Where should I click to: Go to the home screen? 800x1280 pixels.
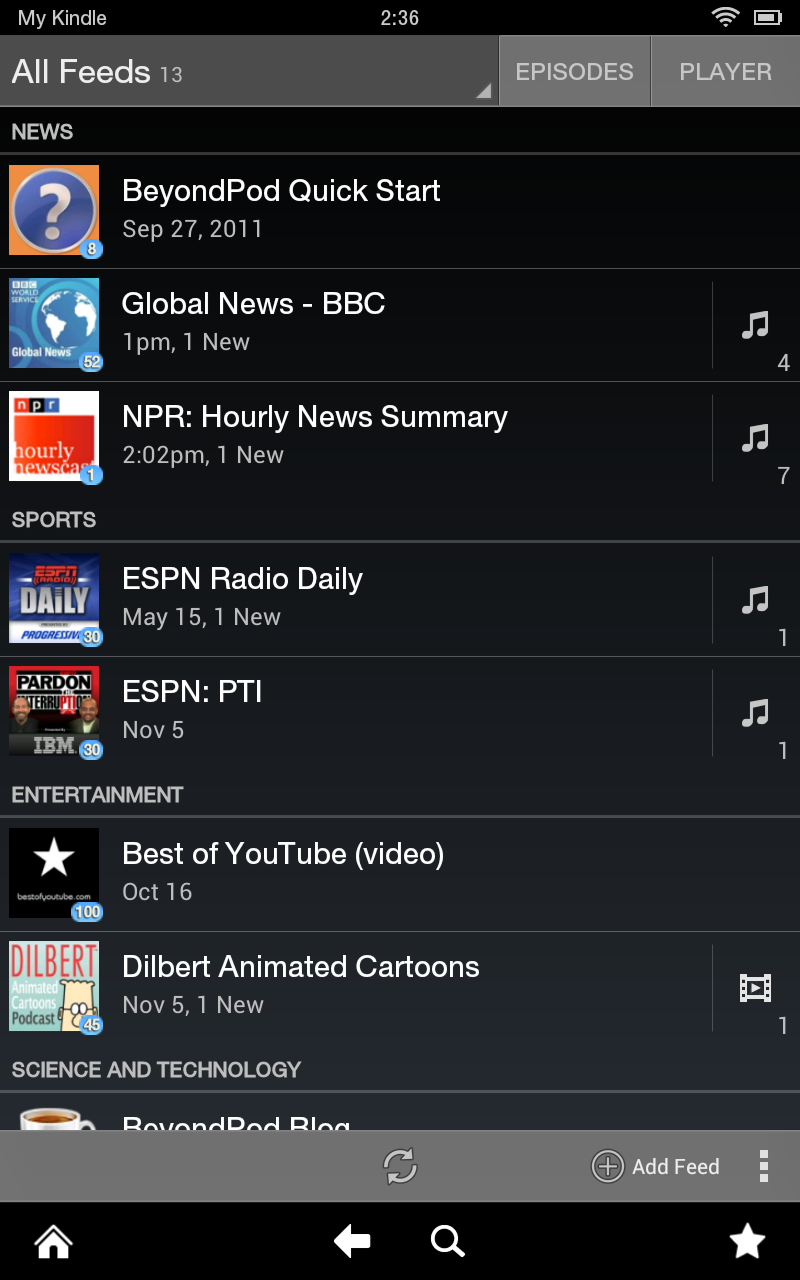pos(52,1241)
